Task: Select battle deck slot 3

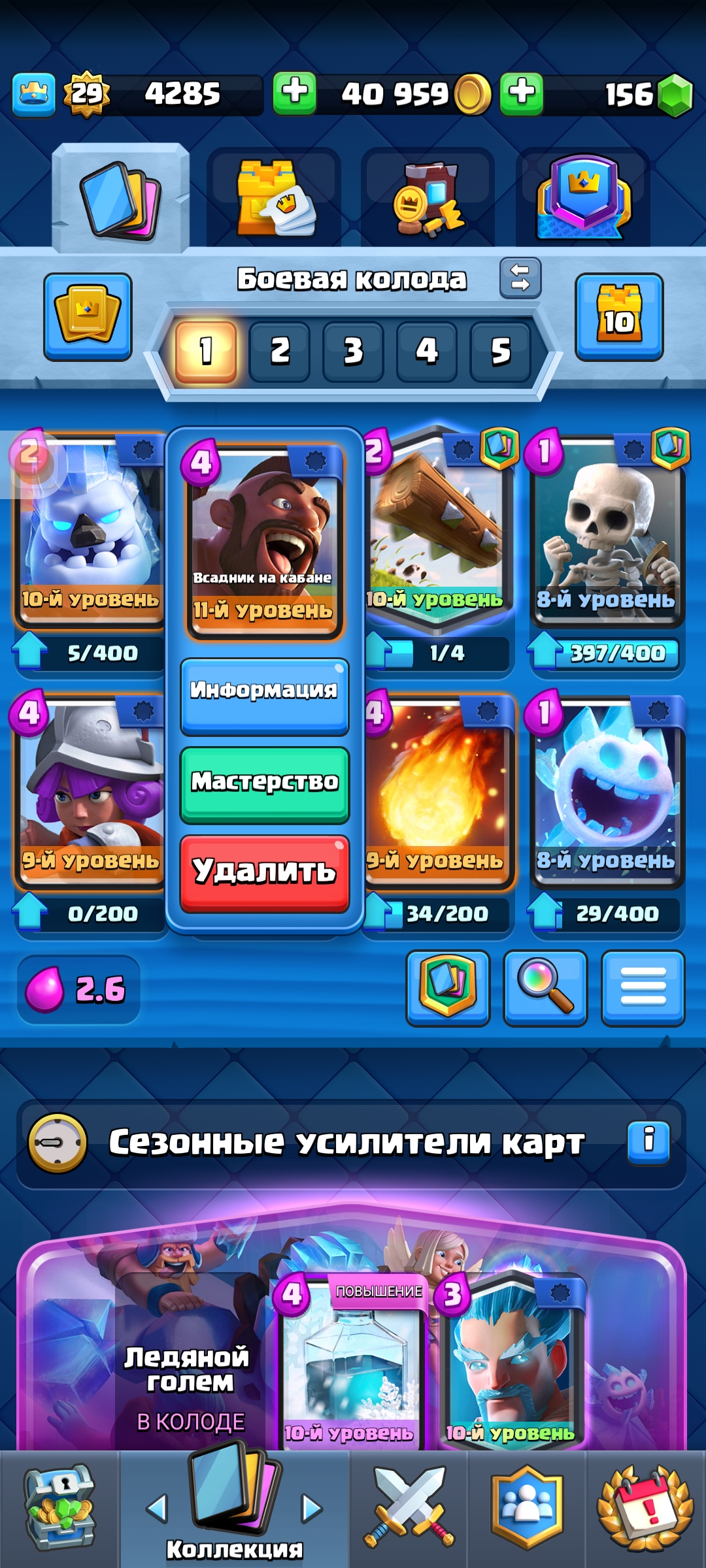Action: pyautogui.click(x=353, y=352)
